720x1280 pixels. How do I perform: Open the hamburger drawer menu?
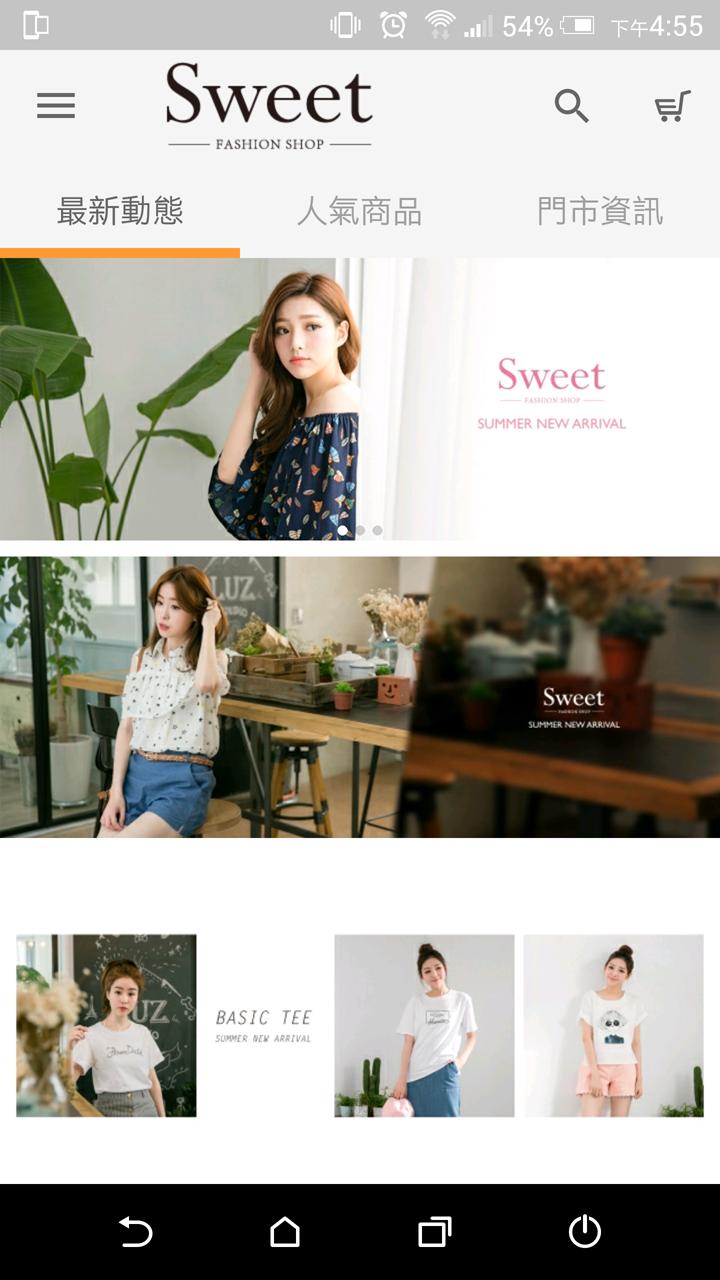(x=56, y=106)
